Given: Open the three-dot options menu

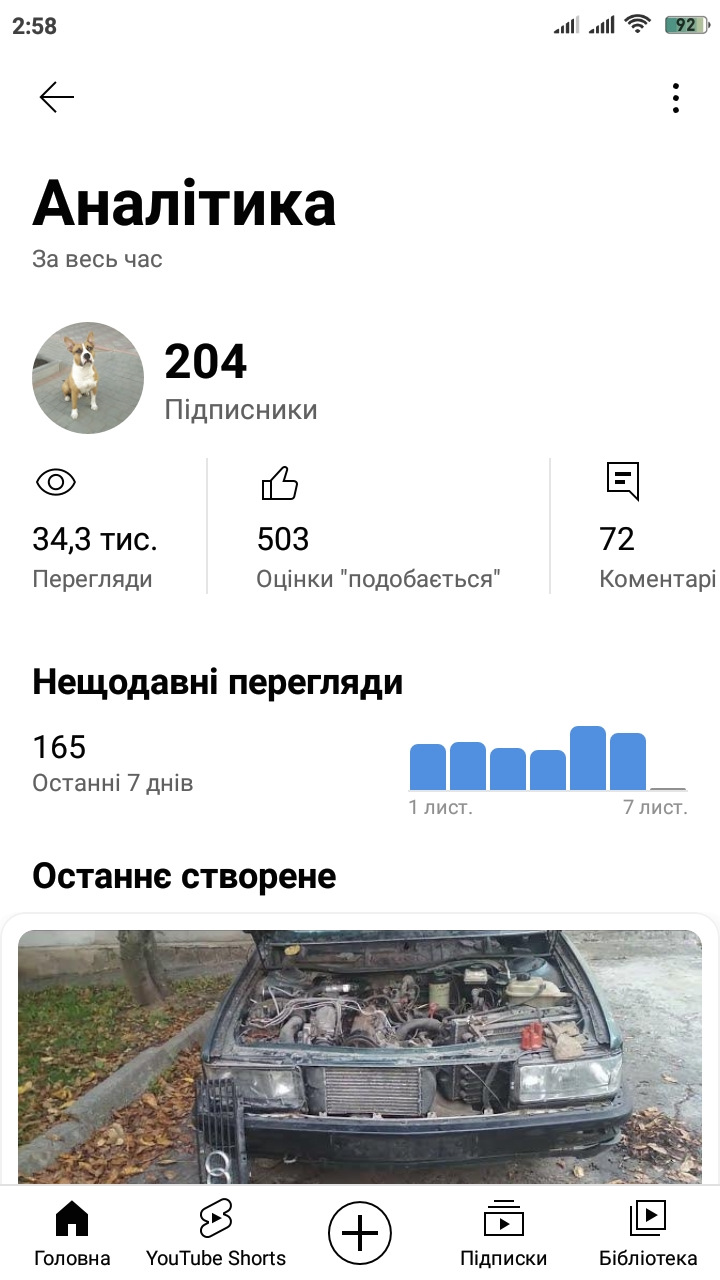Looking at the screenshot, I should click(x=675, y=97).
